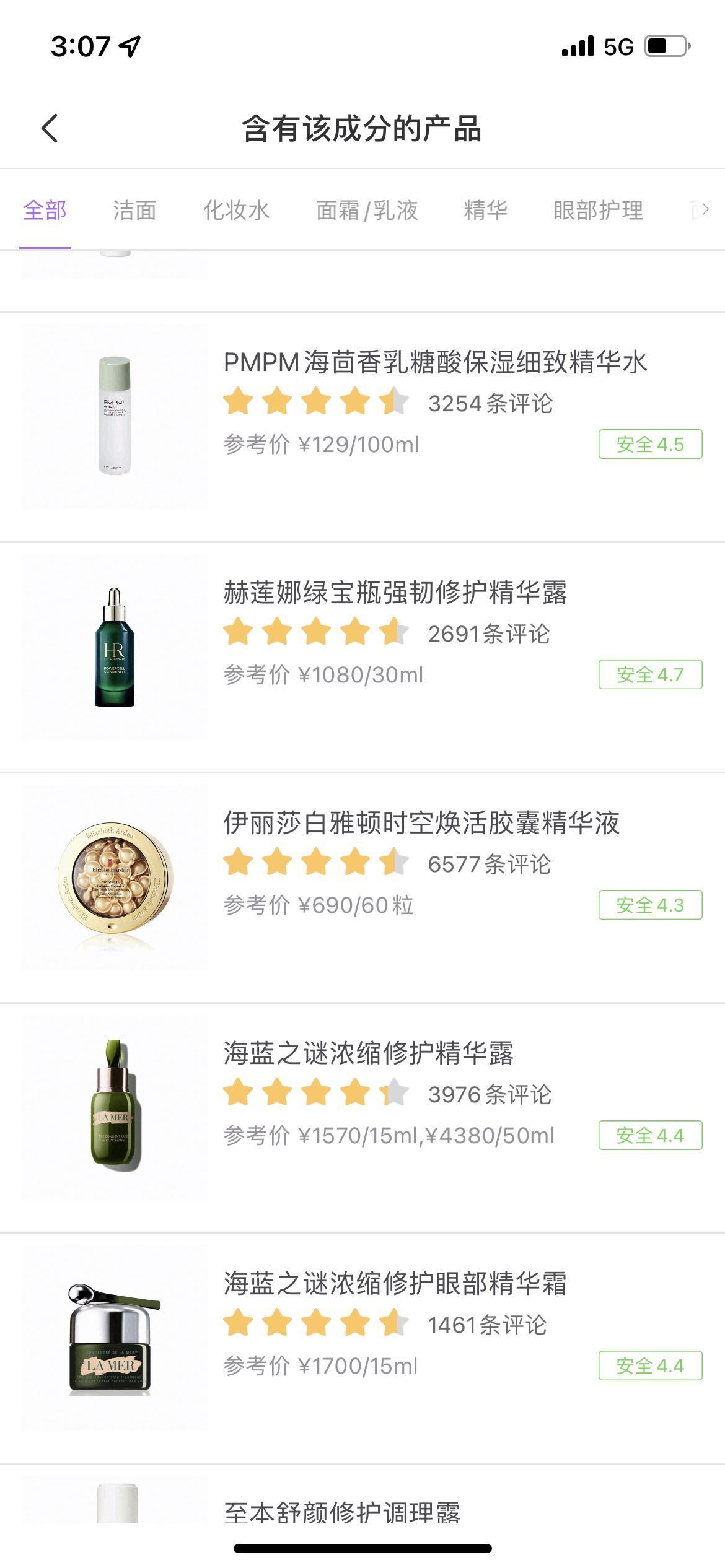This screenshot has width=725, height=1568.
Task: Filter by the 精华 category
Action: 485,211
